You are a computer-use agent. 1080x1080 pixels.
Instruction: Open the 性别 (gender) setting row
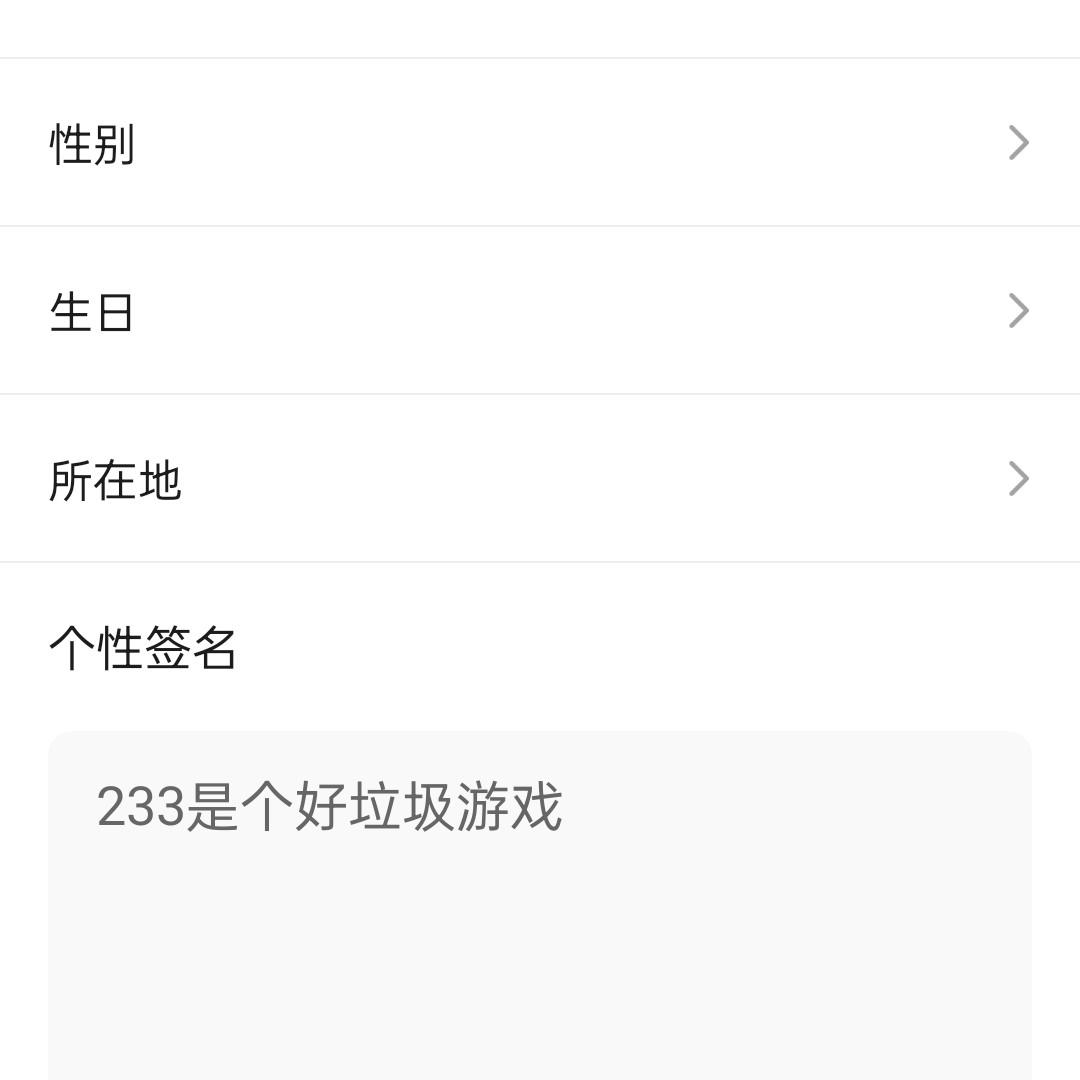click(x=540, y=143)
